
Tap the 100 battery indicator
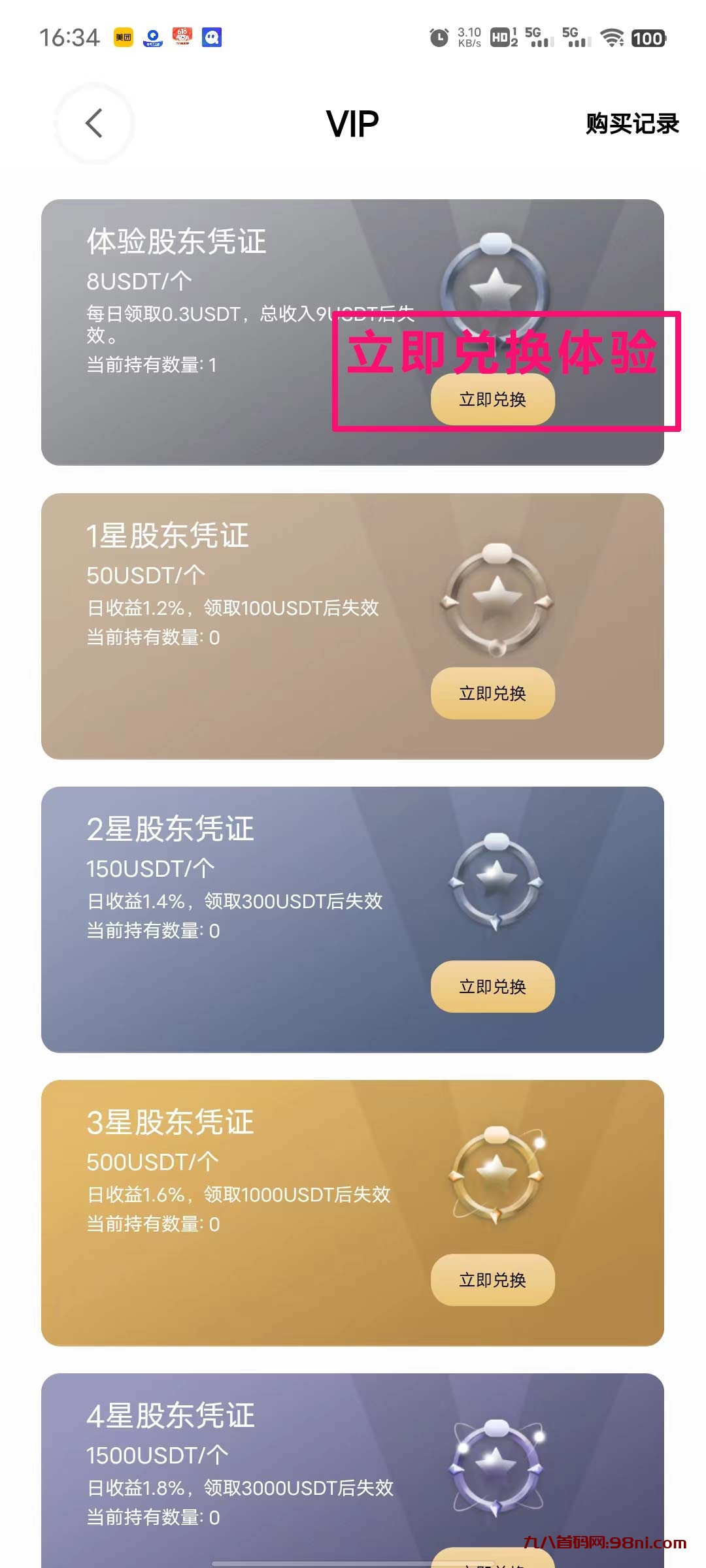647,39
